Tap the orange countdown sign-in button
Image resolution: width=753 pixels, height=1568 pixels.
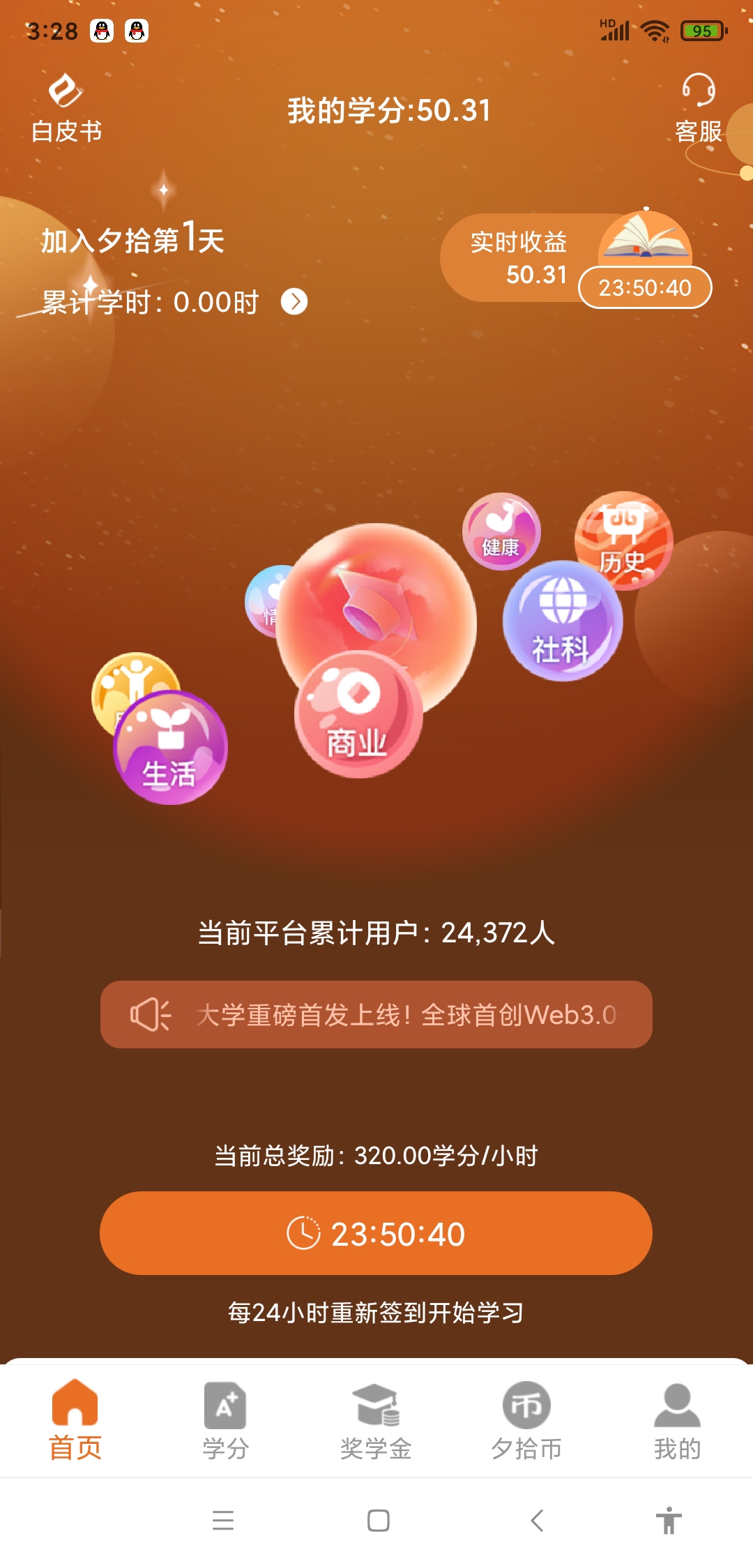[376, 1233]
